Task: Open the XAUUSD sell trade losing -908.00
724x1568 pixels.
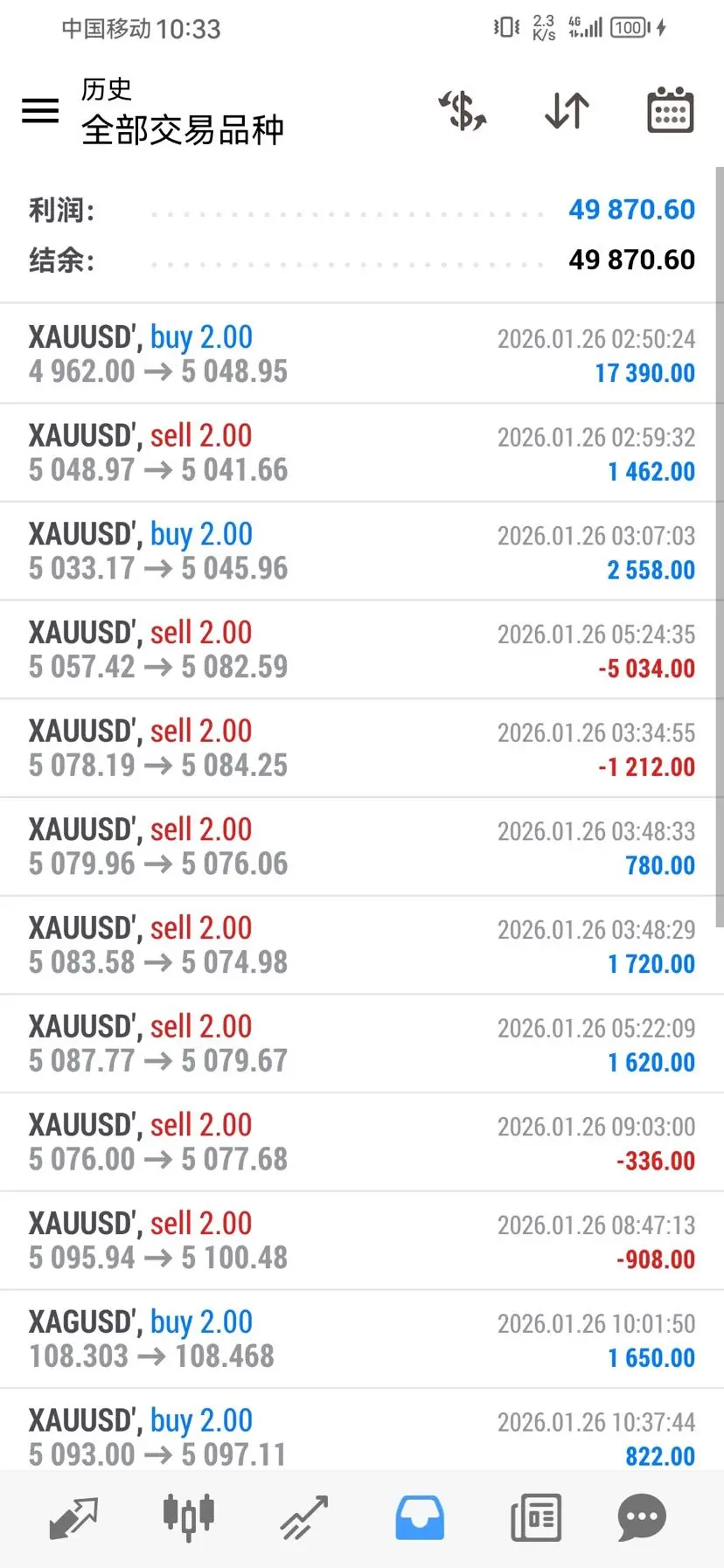Action: point(362,1241)
